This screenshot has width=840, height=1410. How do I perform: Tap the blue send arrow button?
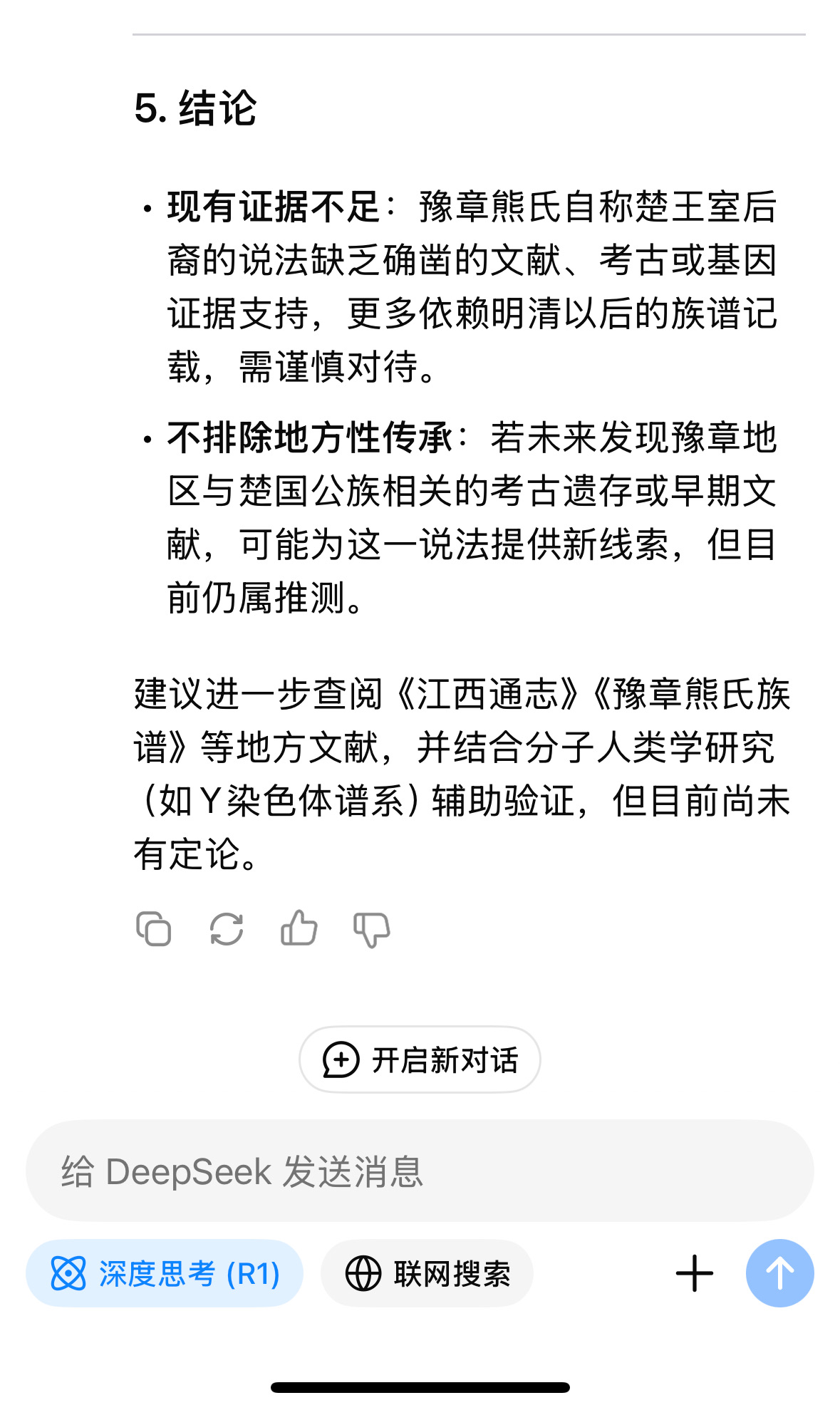779,1273
